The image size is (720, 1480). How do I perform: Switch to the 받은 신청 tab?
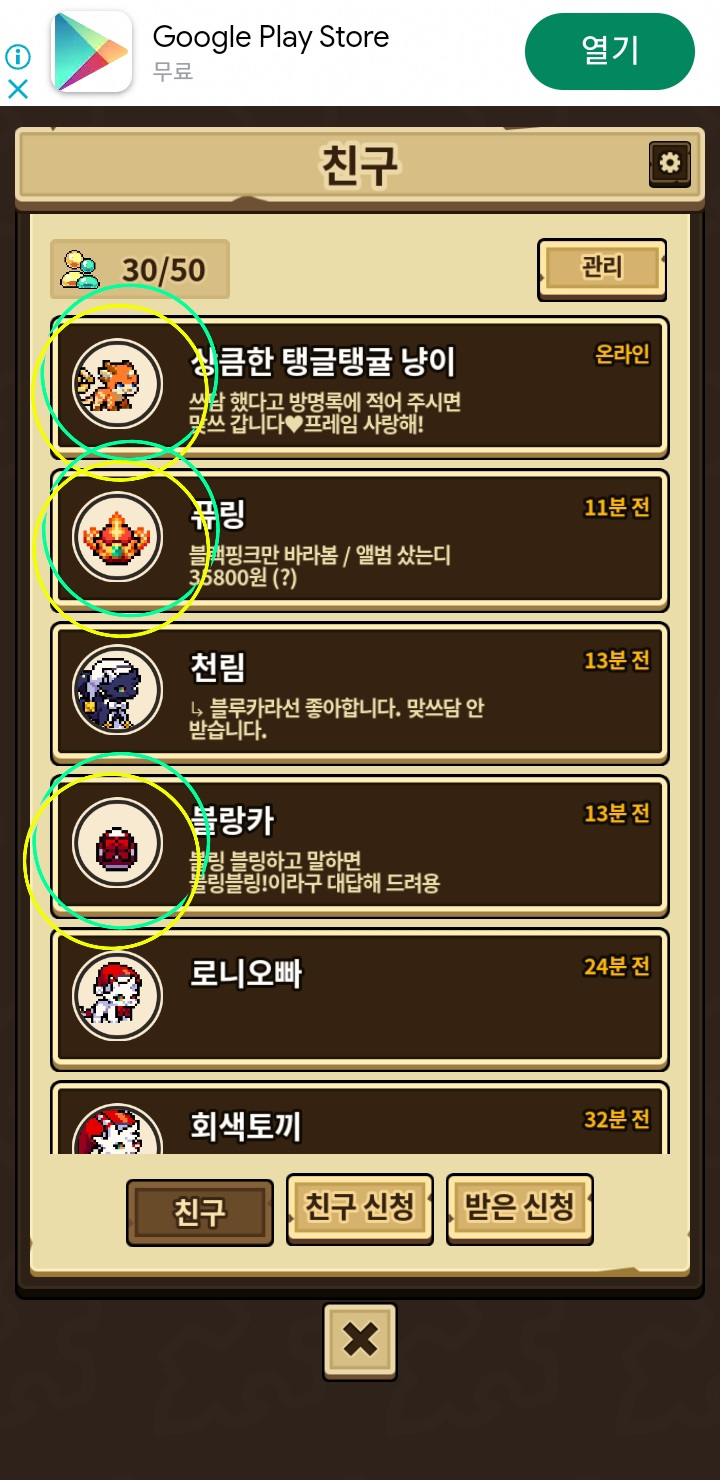click(519, 1208)
